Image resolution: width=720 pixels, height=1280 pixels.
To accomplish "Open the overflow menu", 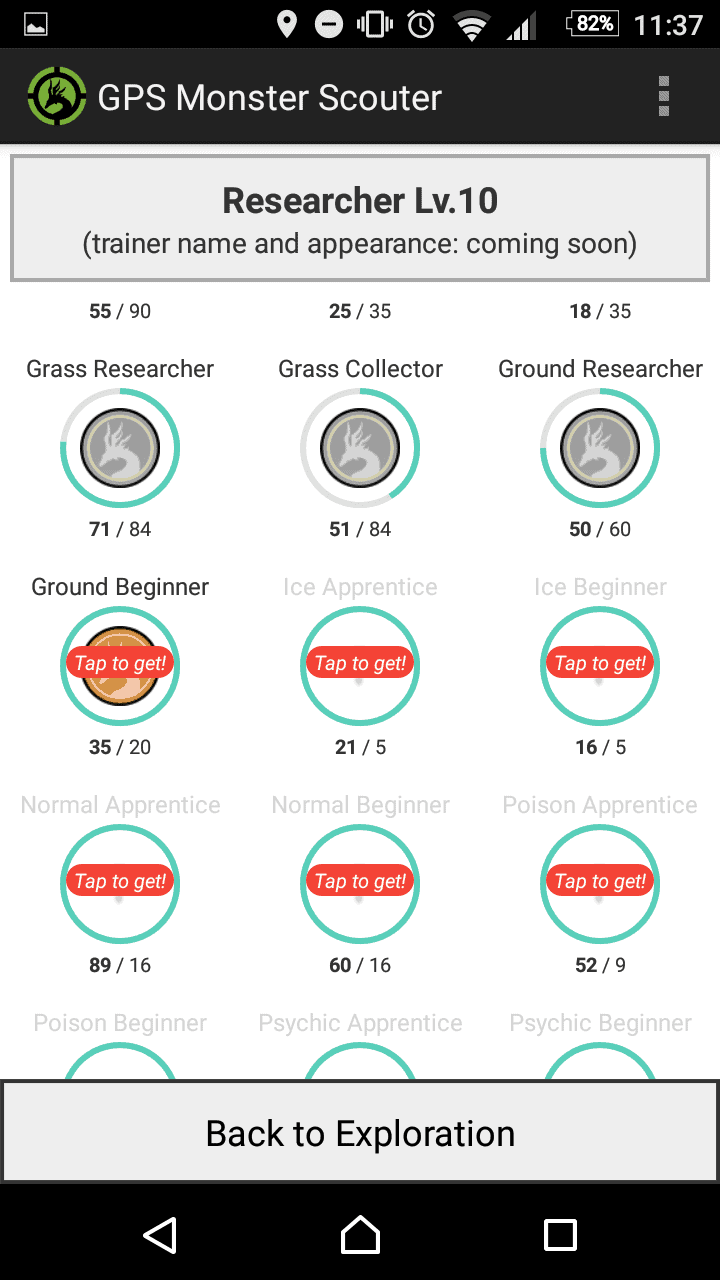I will pos(663,97).
